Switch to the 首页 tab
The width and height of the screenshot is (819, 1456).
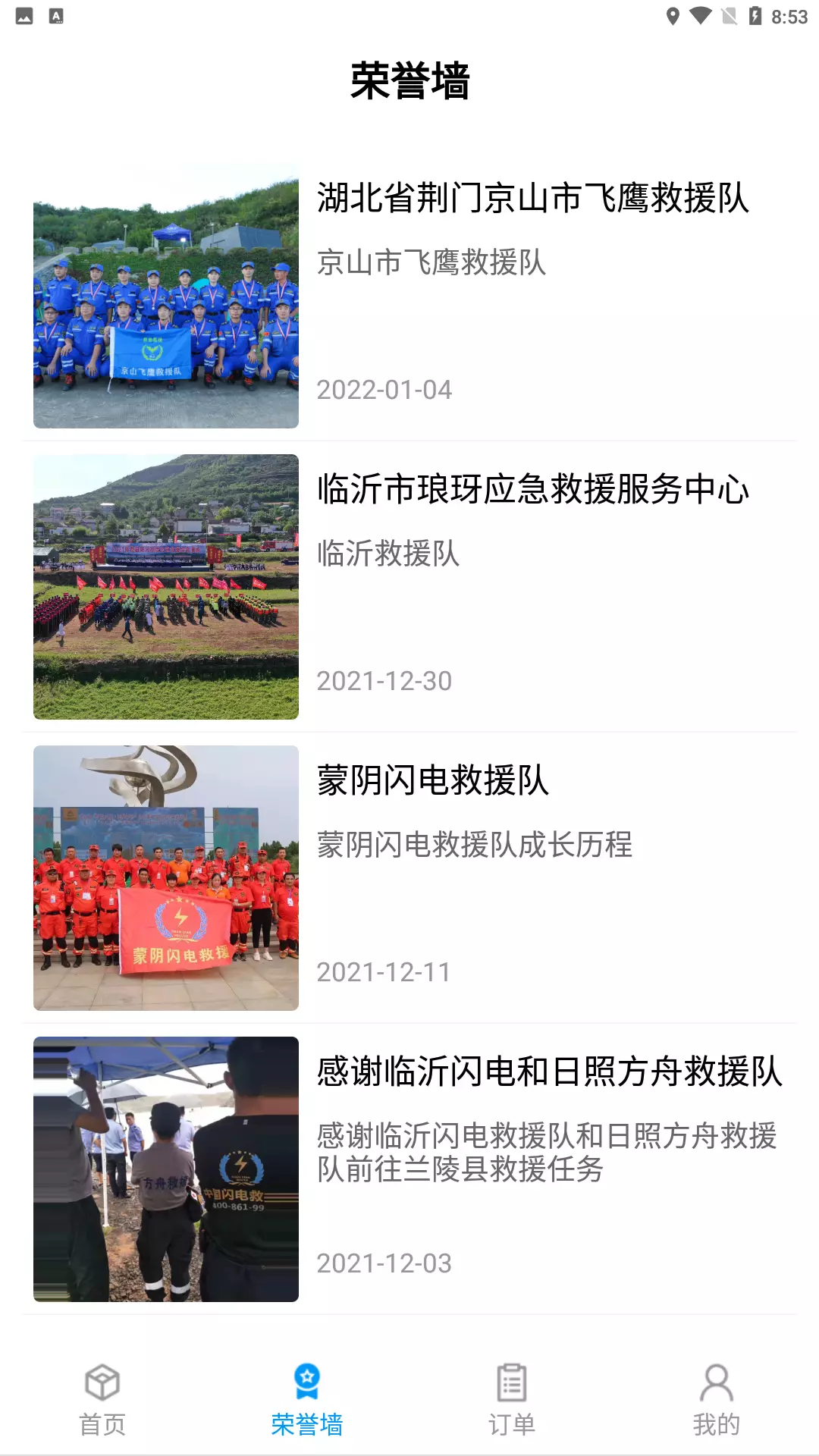point(102,1400)
